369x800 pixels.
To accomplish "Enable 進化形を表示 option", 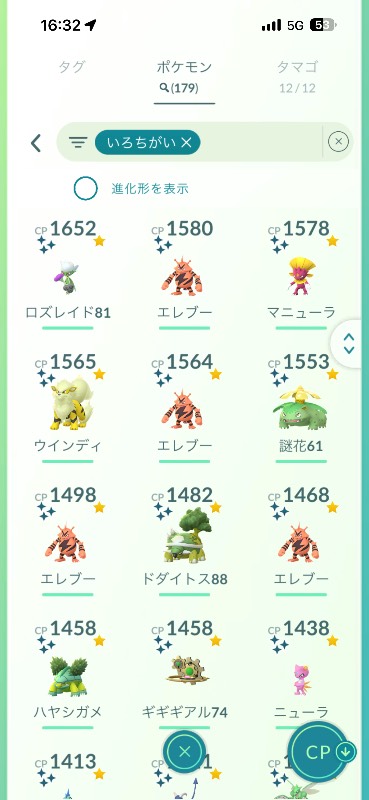I will tap(85, 188).
